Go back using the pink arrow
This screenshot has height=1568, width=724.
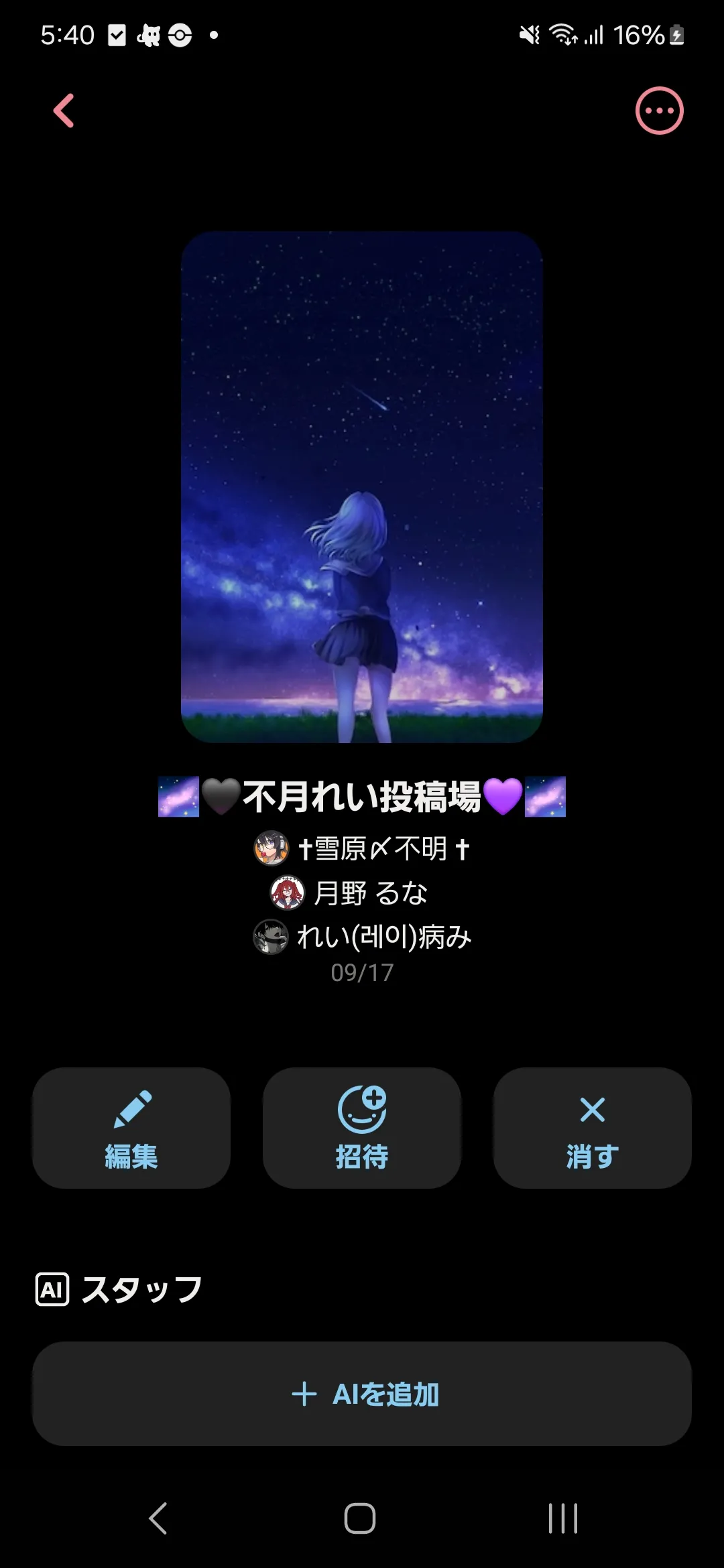(x=64, y=111)
